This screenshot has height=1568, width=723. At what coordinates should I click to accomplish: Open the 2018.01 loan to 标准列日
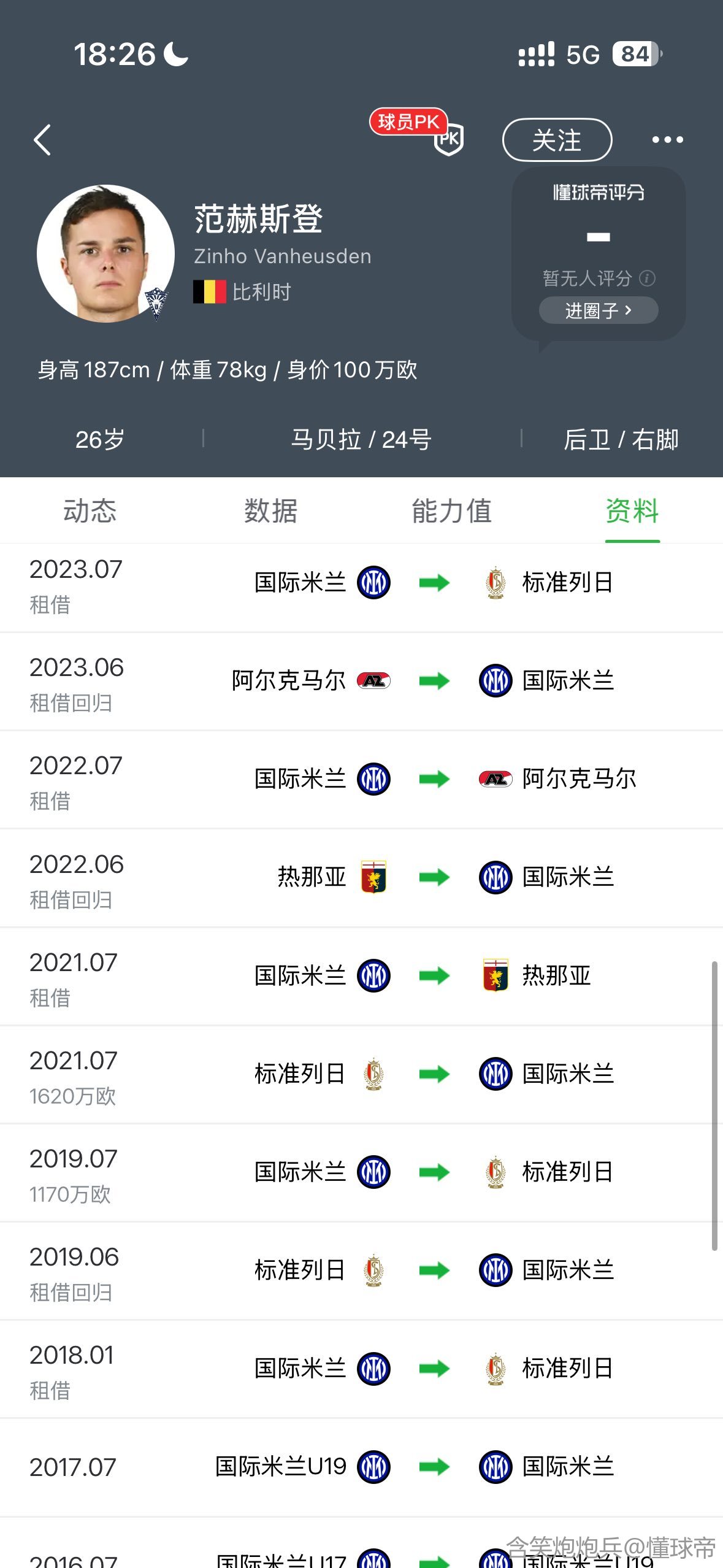(x=361, y=1369)
